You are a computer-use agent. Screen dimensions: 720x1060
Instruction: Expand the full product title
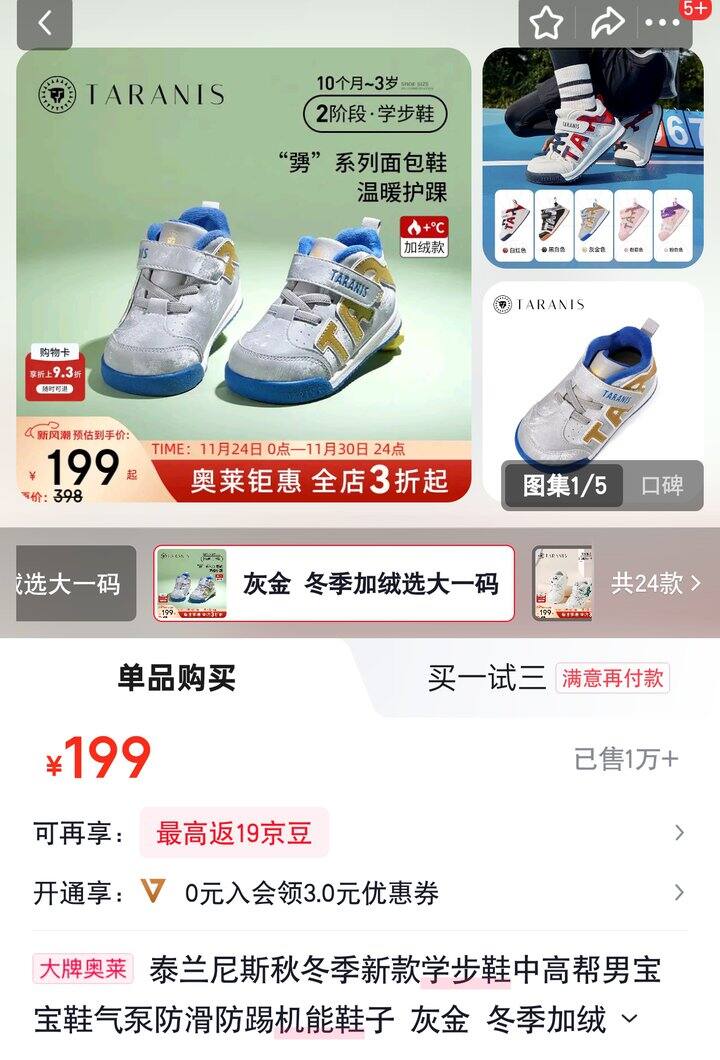630,1020
